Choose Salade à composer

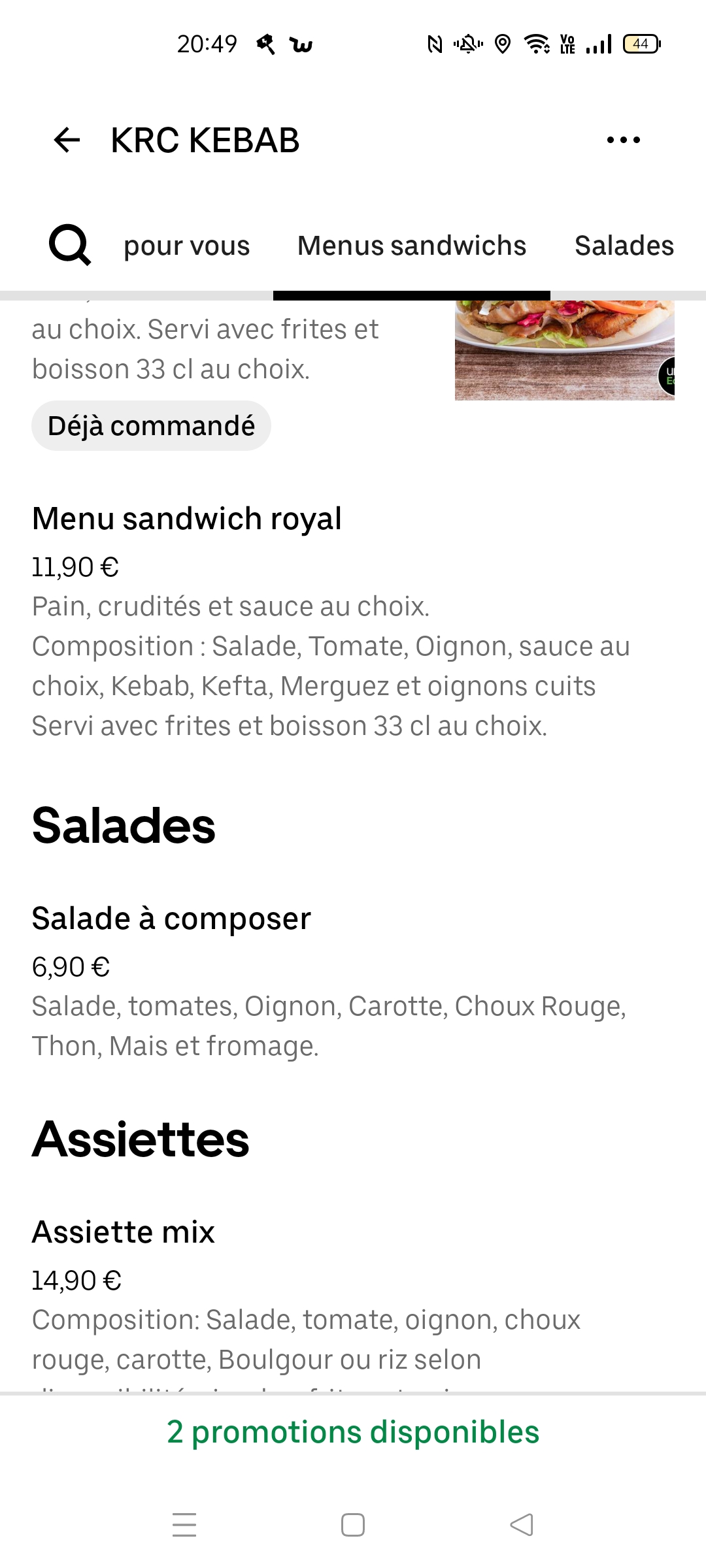coord(171,919)
